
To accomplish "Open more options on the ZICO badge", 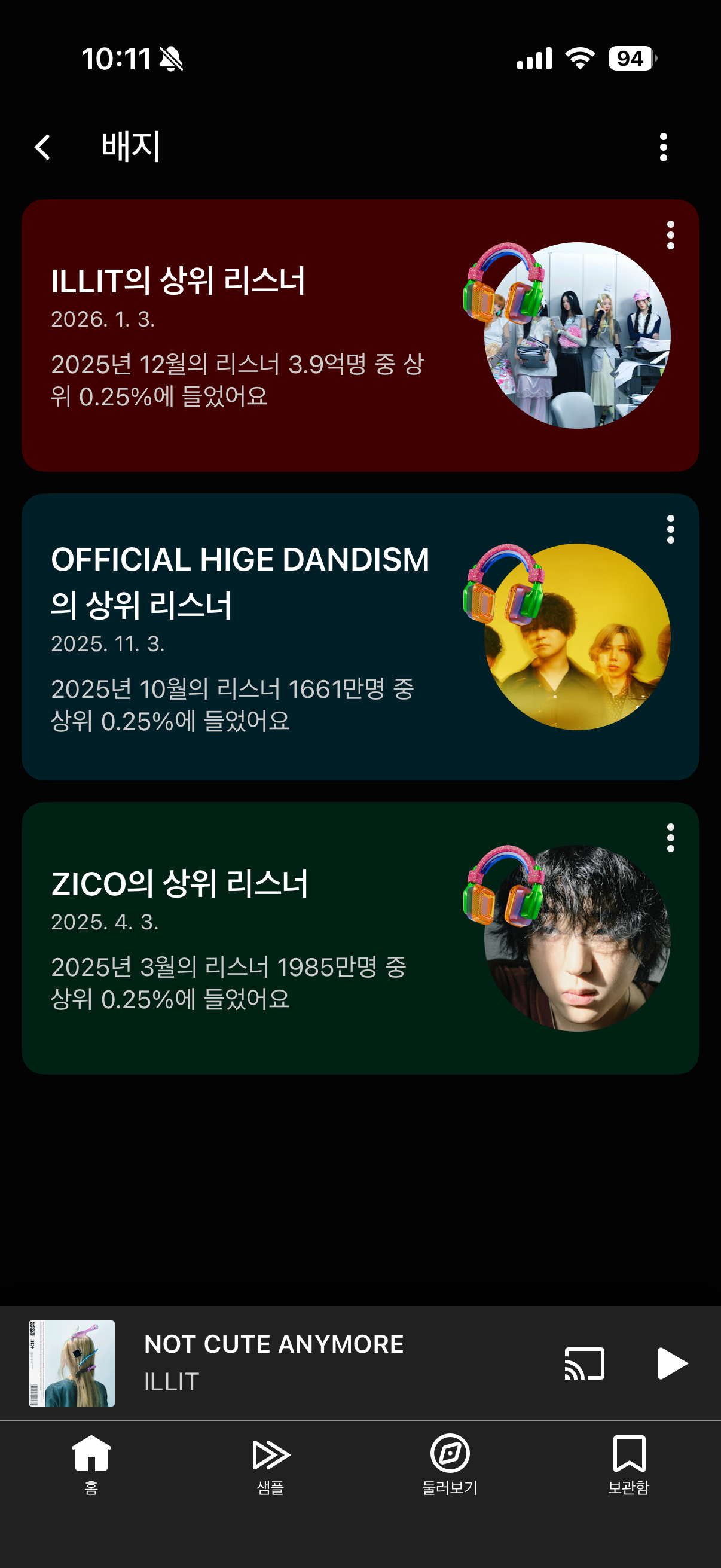I will (671, 838).
